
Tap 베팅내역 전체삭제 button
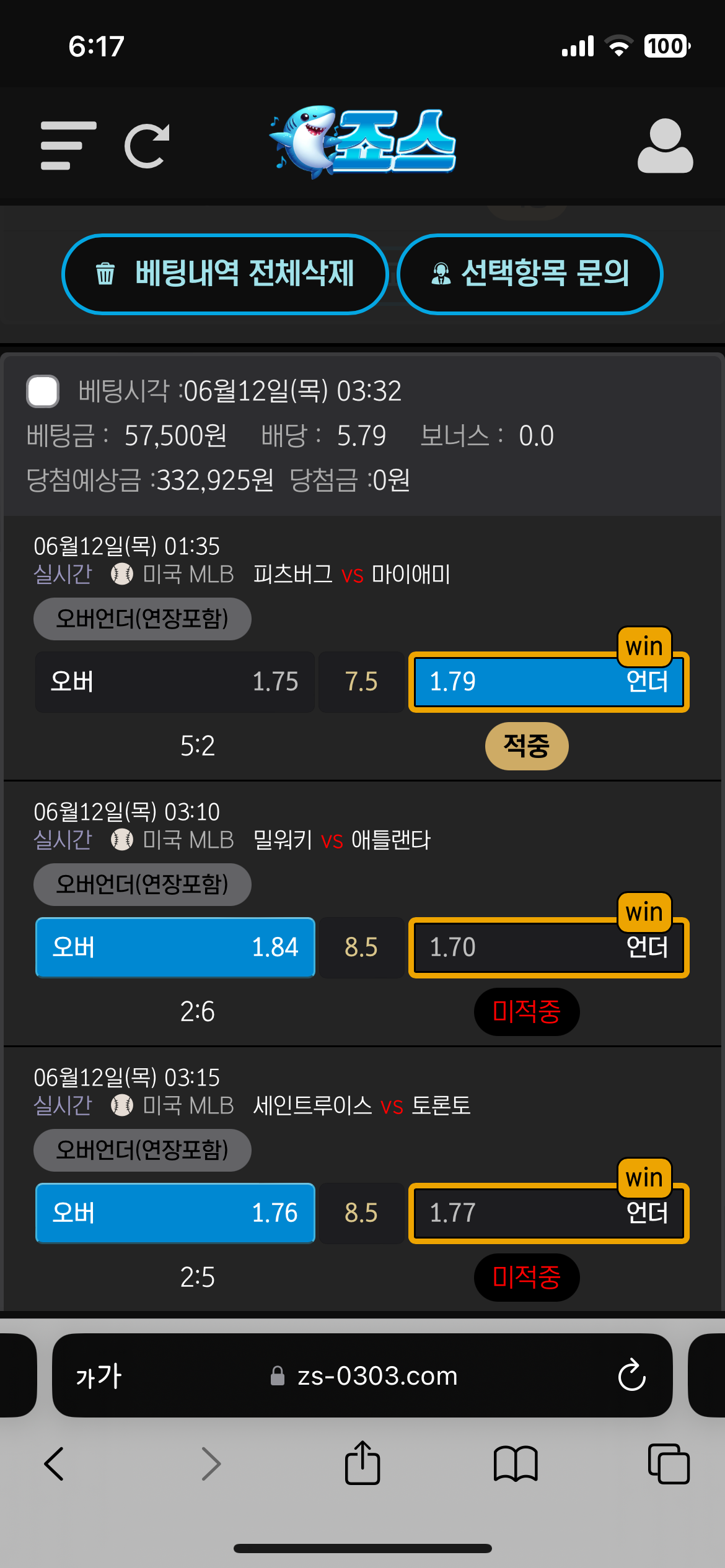click(225, 274)
